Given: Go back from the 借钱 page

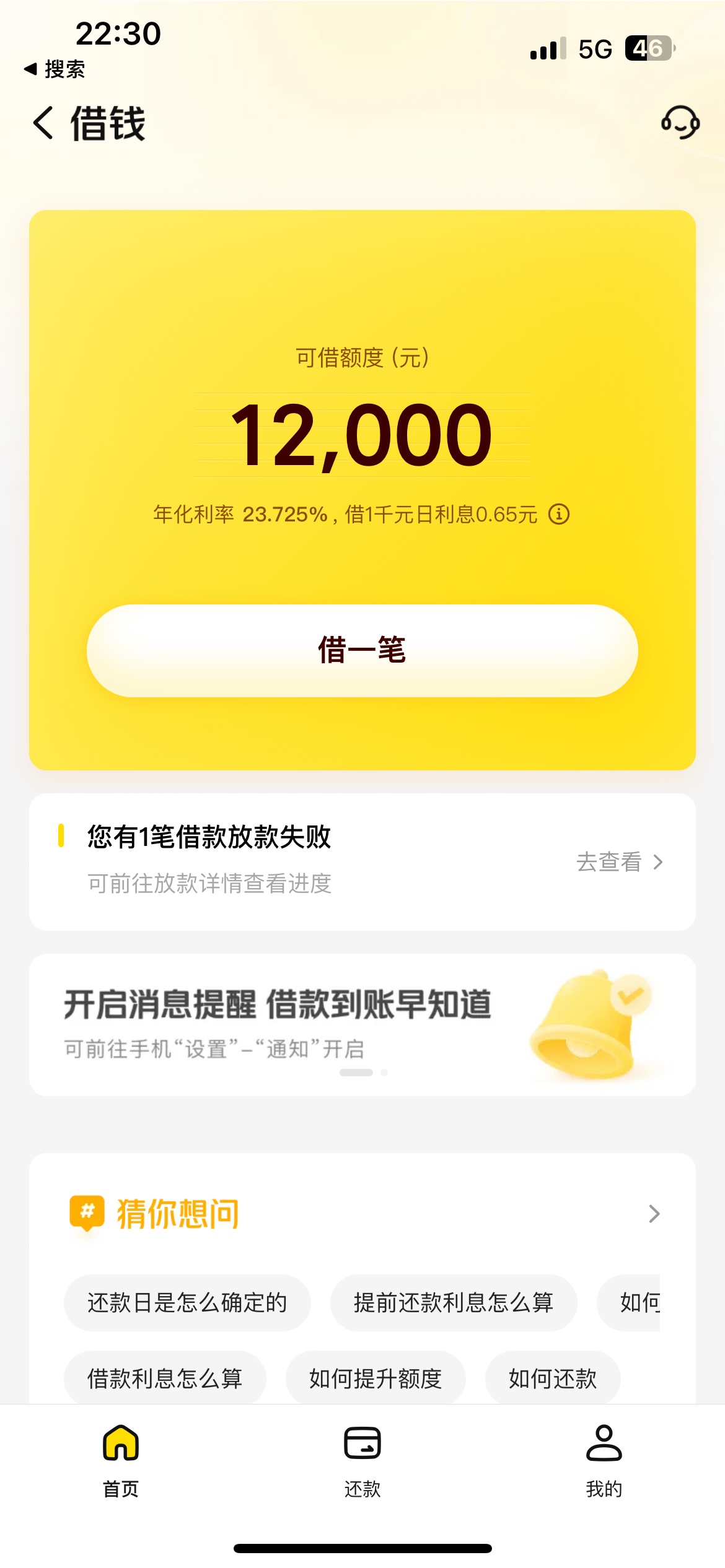Looking at the screenshot, I should (43, 123).
